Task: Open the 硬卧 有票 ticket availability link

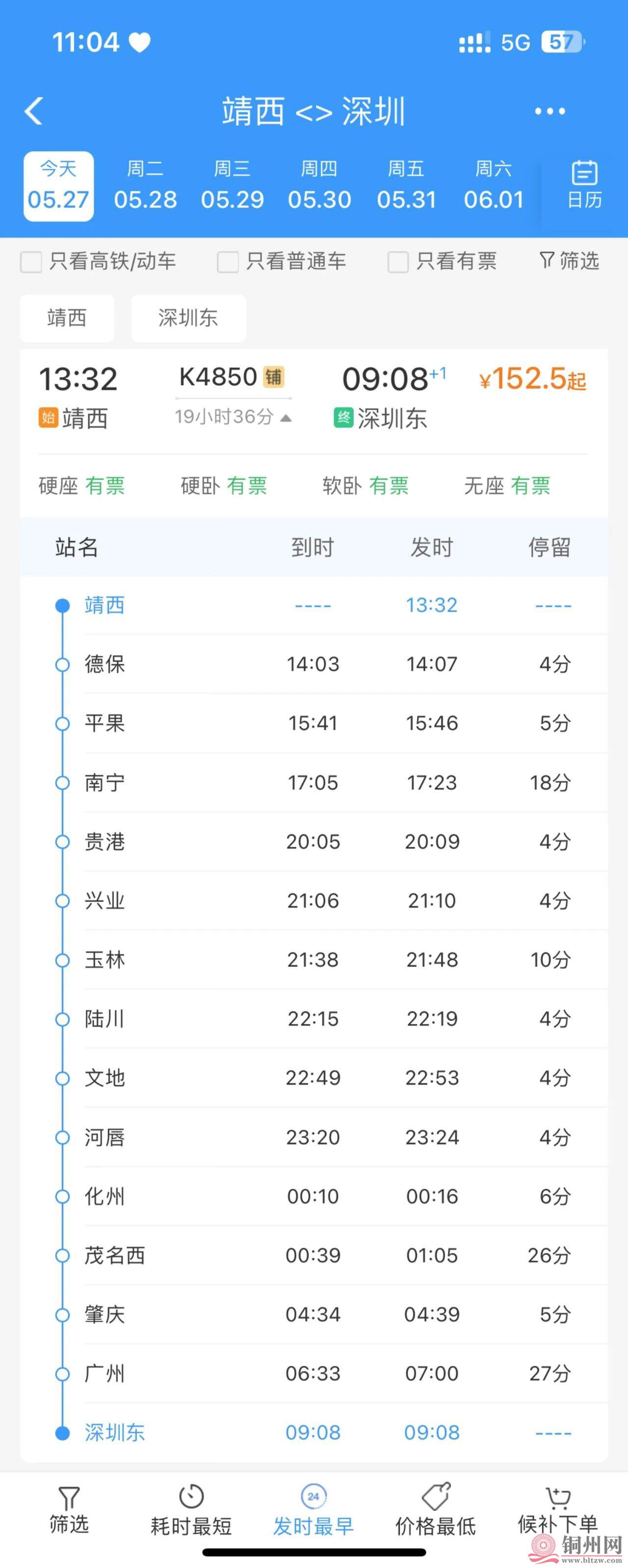Action: click(223, 485)
